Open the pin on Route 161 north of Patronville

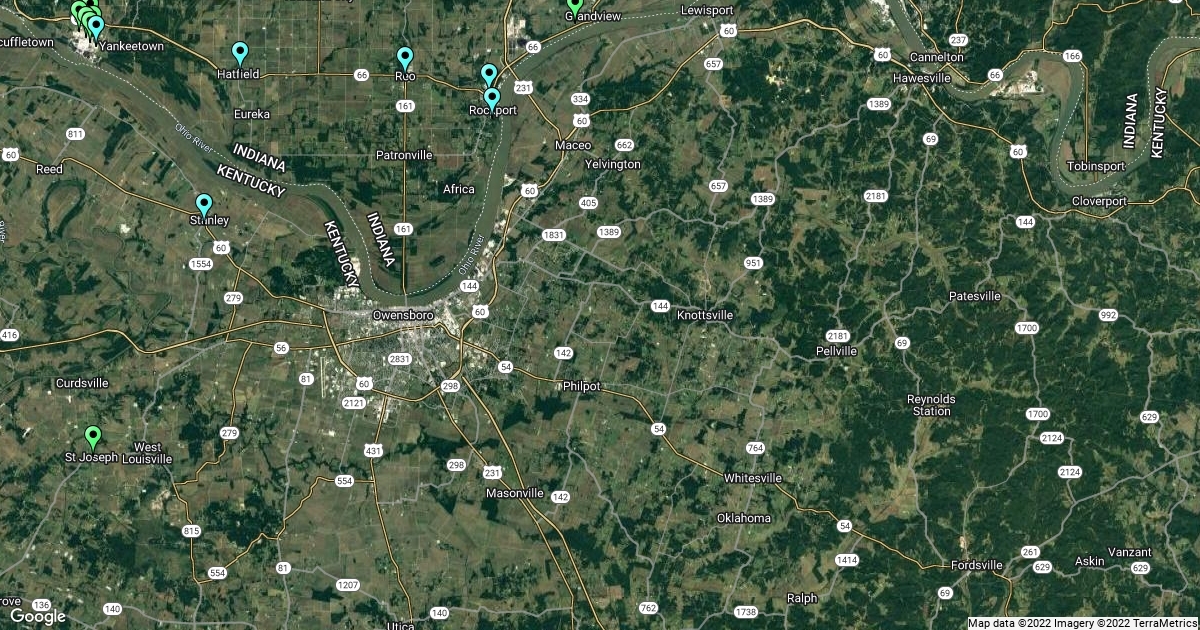click(405, 57)
